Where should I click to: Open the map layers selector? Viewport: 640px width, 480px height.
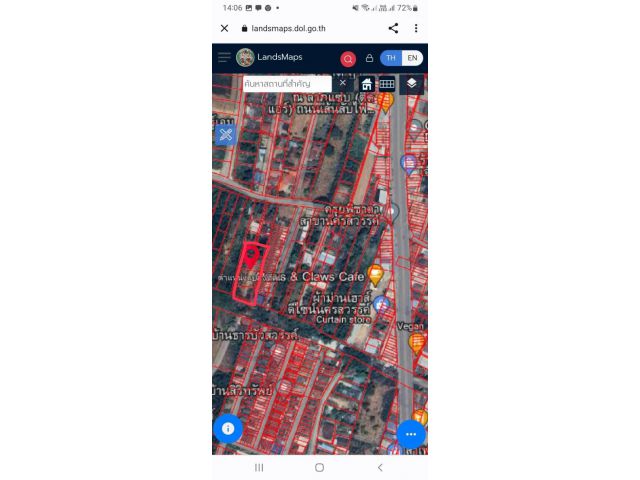tap(411, 83)
